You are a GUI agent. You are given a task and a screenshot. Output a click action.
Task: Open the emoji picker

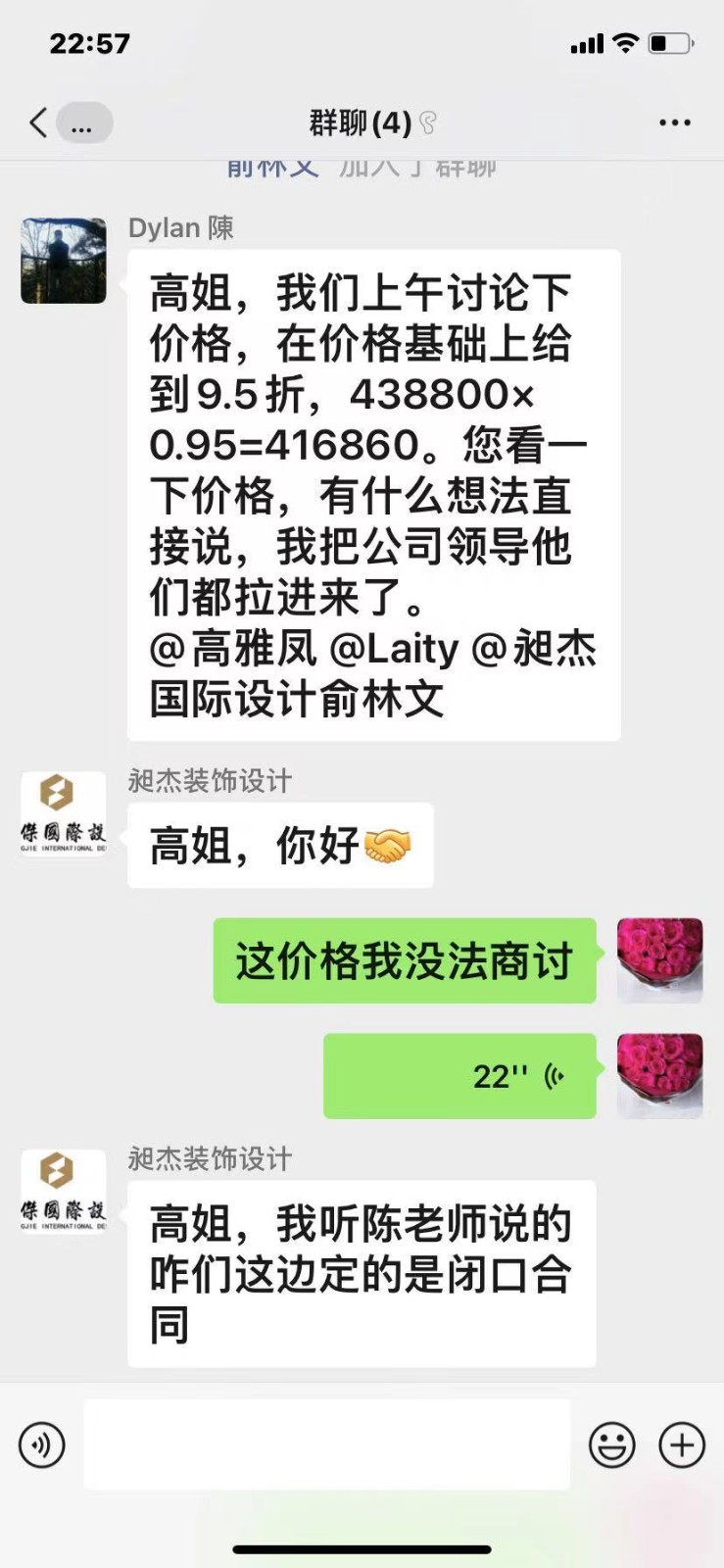(612, 1445)
